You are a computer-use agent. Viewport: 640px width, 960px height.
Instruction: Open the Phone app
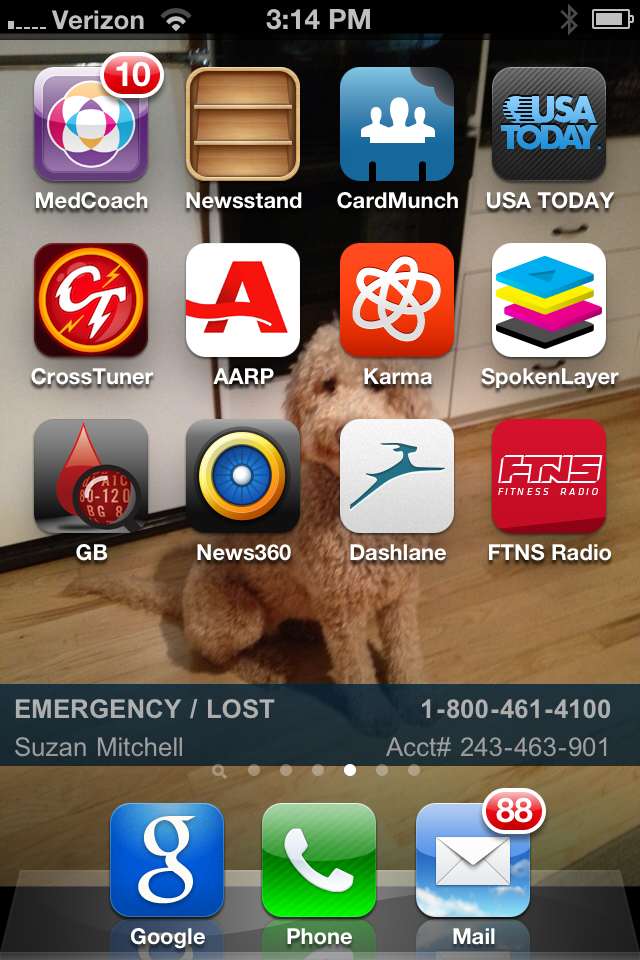(319, 861)
